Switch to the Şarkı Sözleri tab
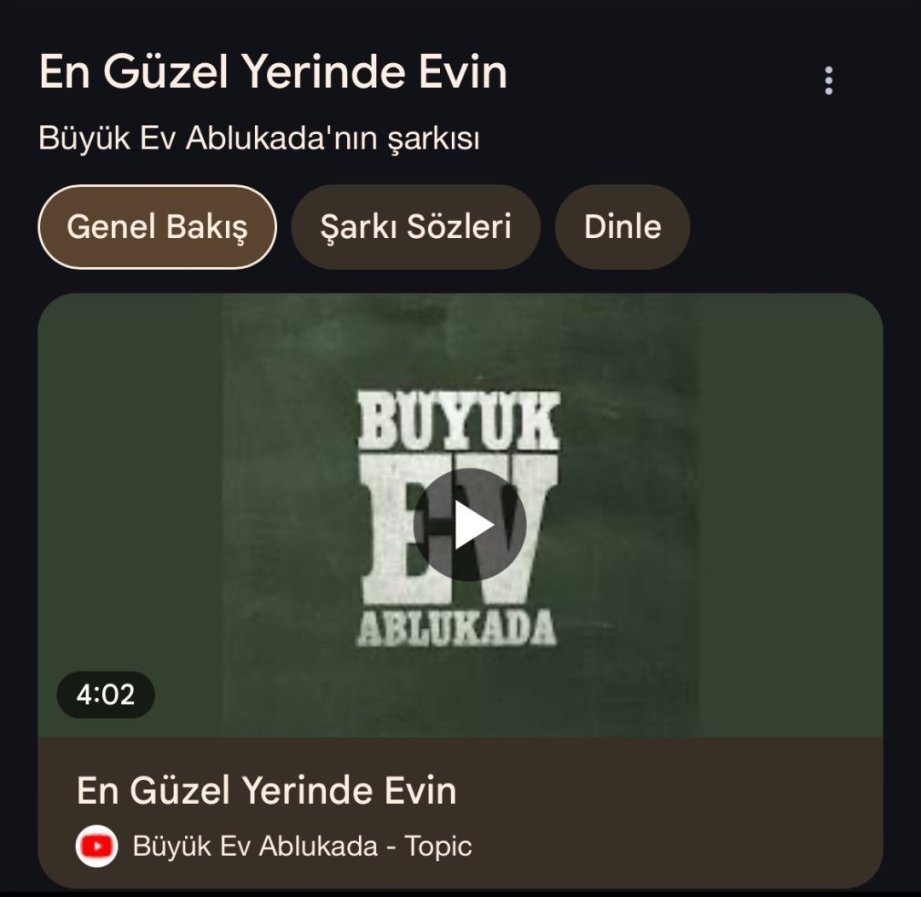 coord(415,227)
